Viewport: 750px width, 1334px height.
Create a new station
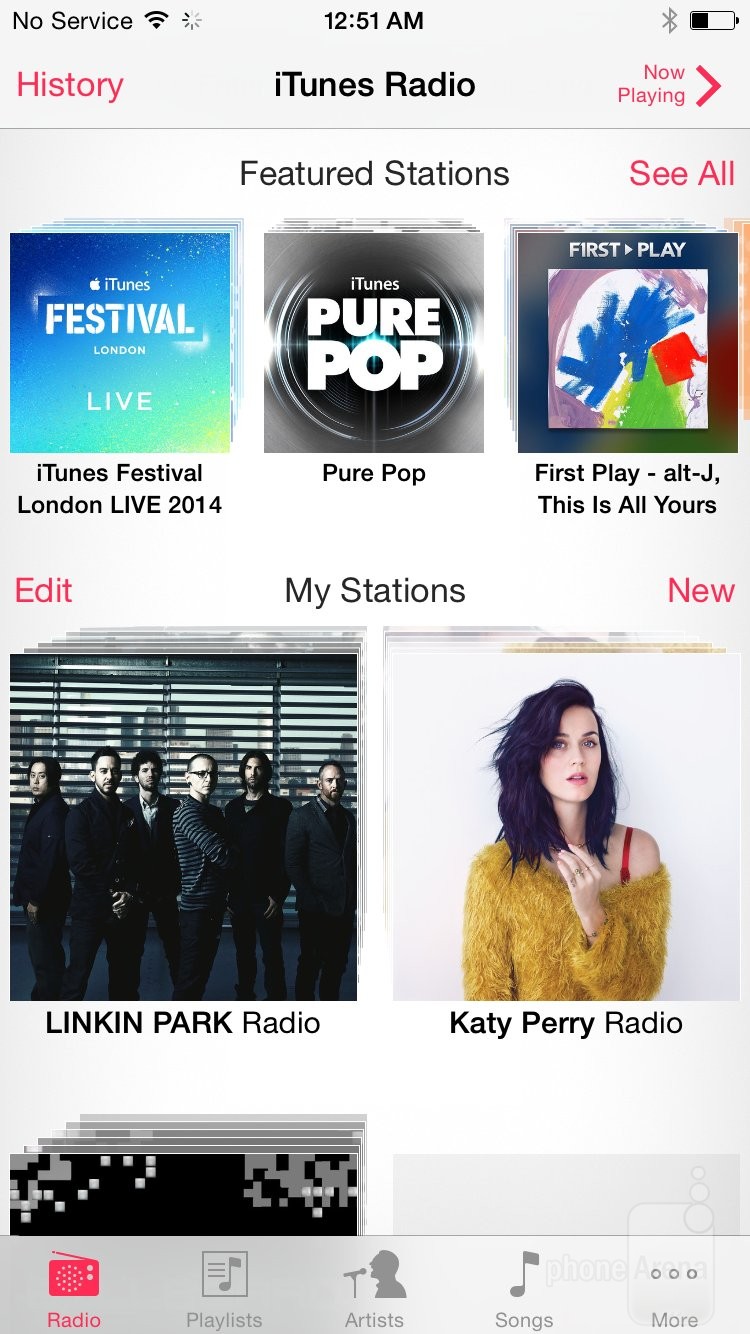[x=701, y=591]
